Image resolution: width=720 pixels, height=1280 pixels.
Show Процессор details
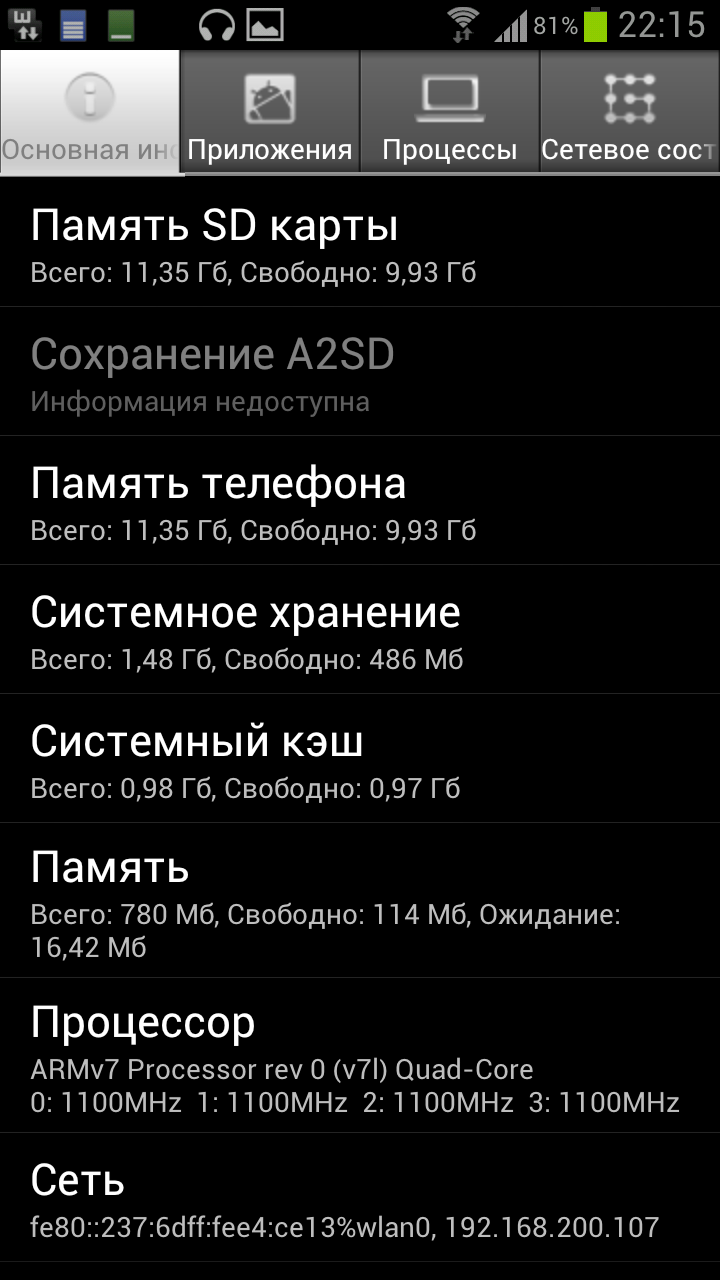[360, 1057]
